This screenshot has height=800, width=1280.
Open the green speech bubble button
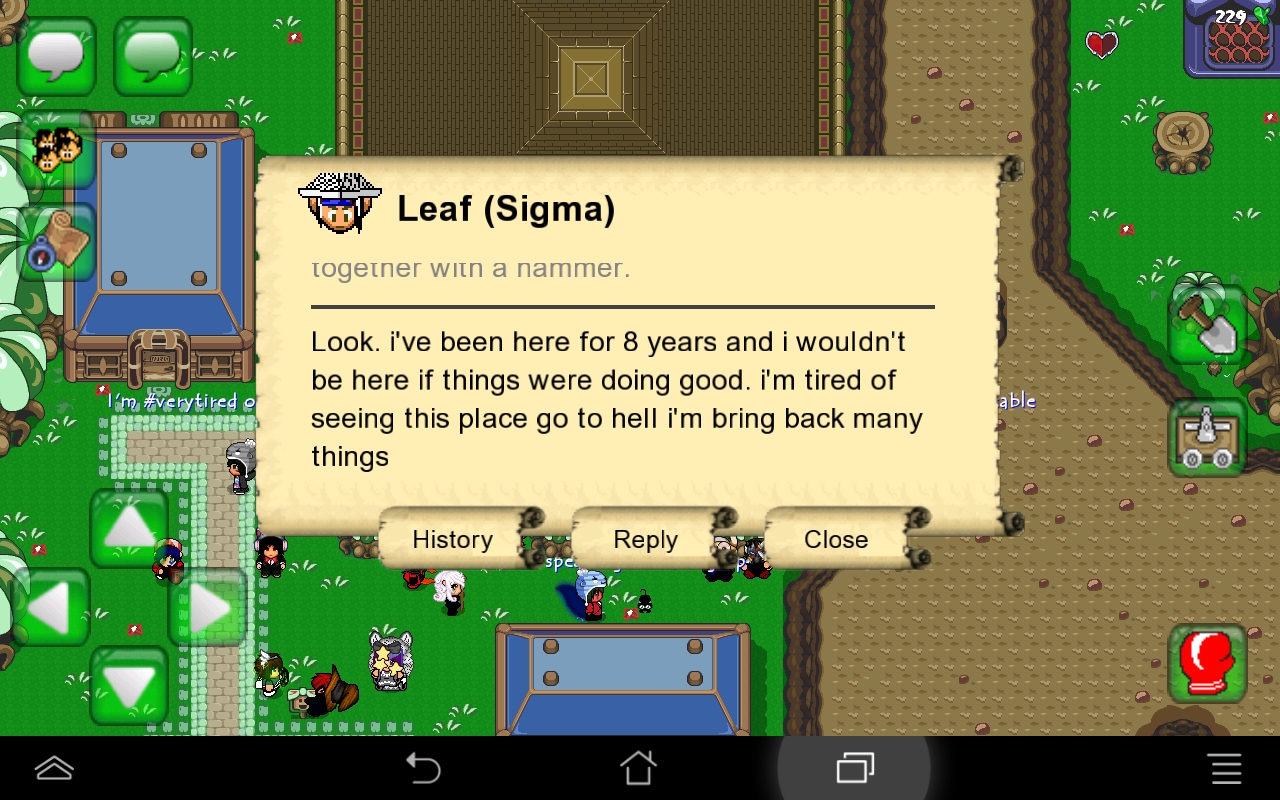point(152,56)
